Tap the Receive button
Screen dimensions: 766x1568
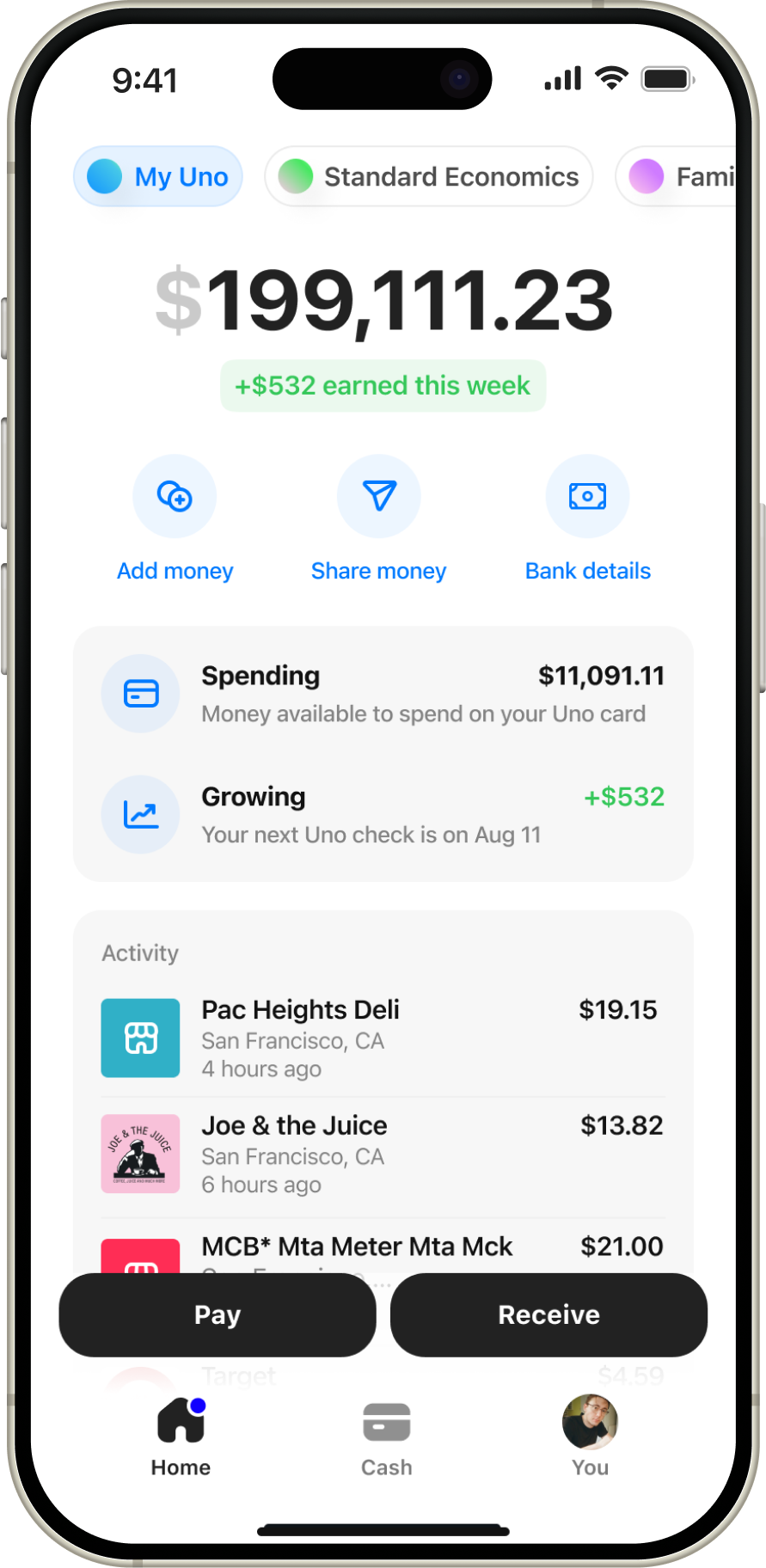point(548,1314)
